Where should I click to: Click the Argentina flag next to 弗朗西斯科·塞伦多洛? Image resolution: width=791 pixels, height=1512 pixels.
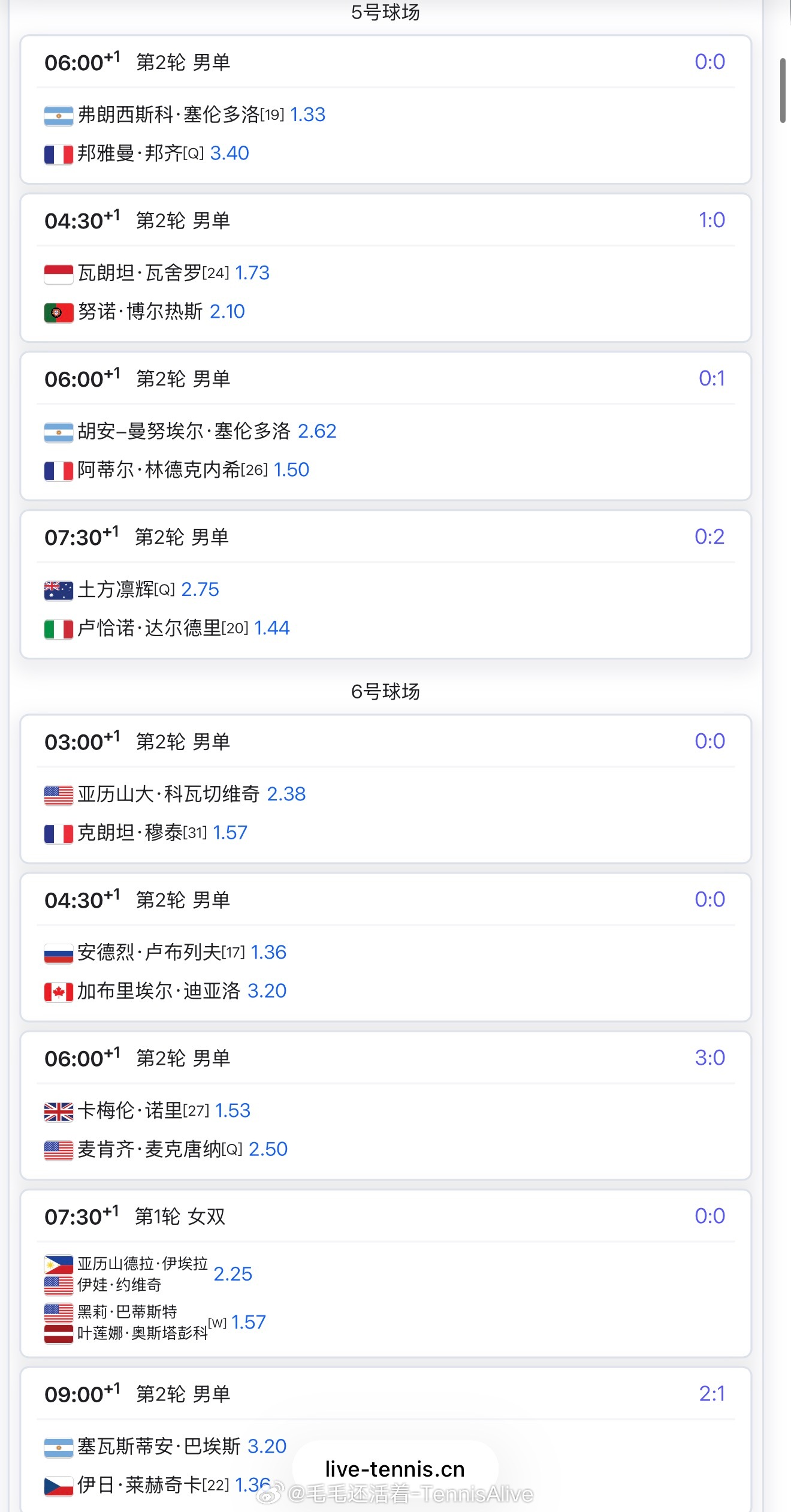coord(58,114)
